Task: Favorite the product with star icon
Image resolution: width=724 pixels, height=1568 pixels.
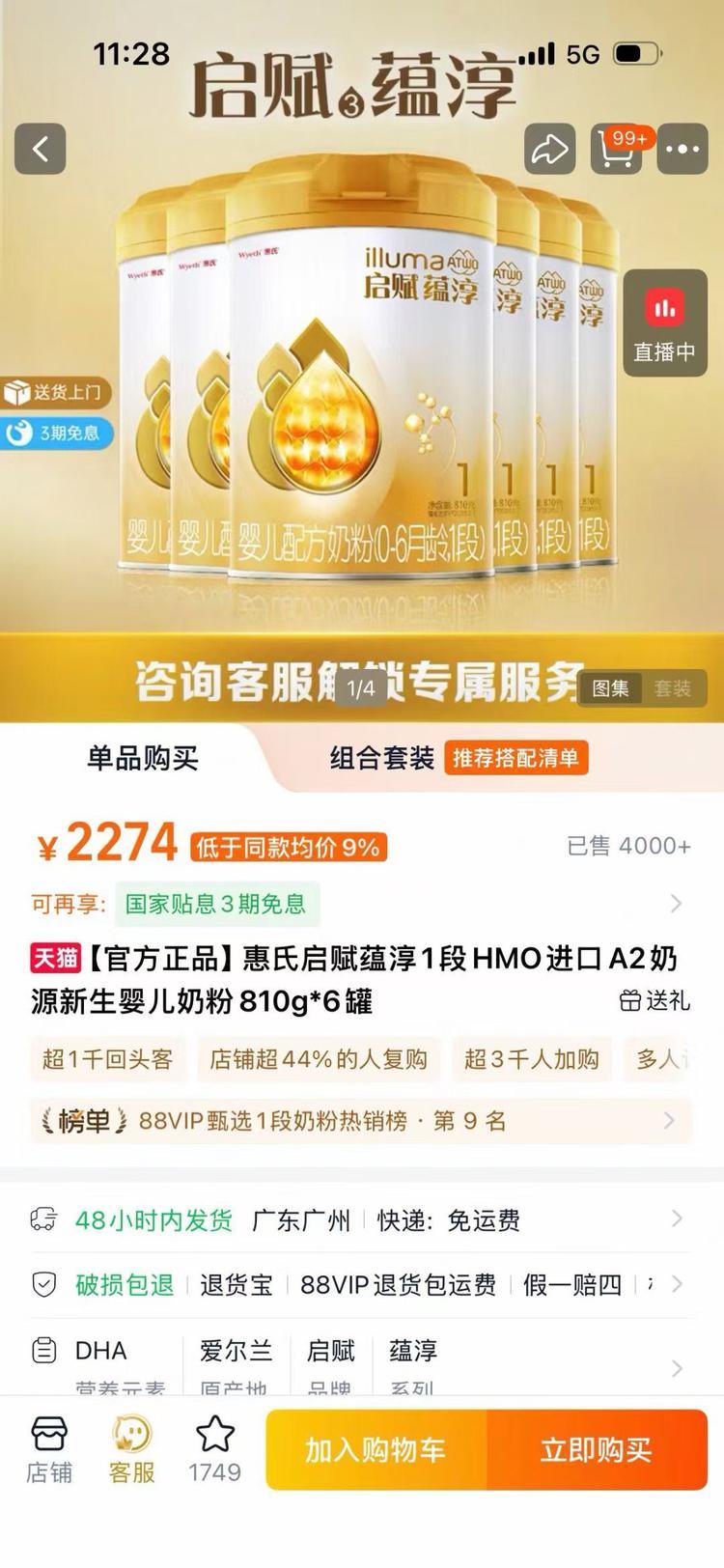Action: 214,1449
